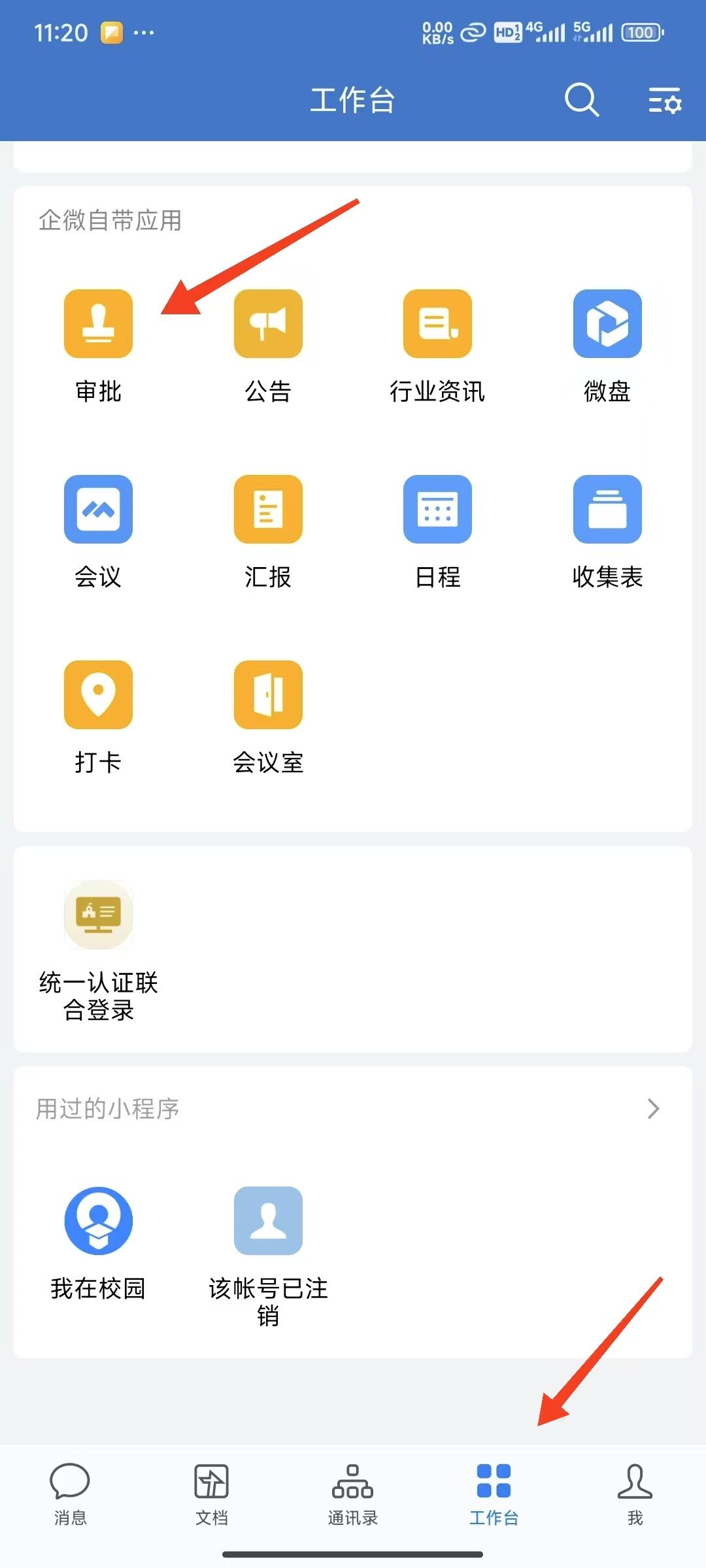
Task: Open the workbench settings icon
Action: click(665, 101)
